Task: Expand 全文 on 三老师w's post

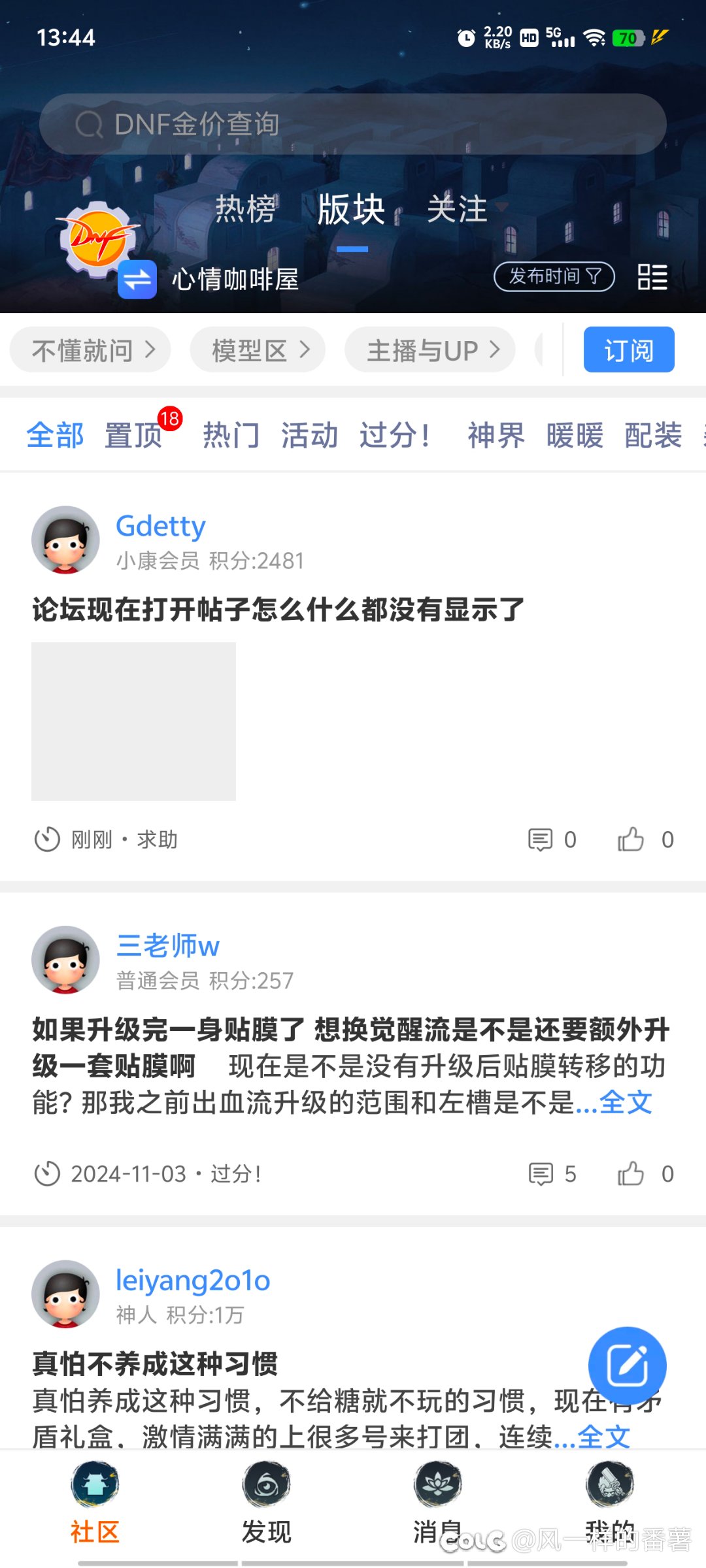Action: click(x=626, y=1103)
